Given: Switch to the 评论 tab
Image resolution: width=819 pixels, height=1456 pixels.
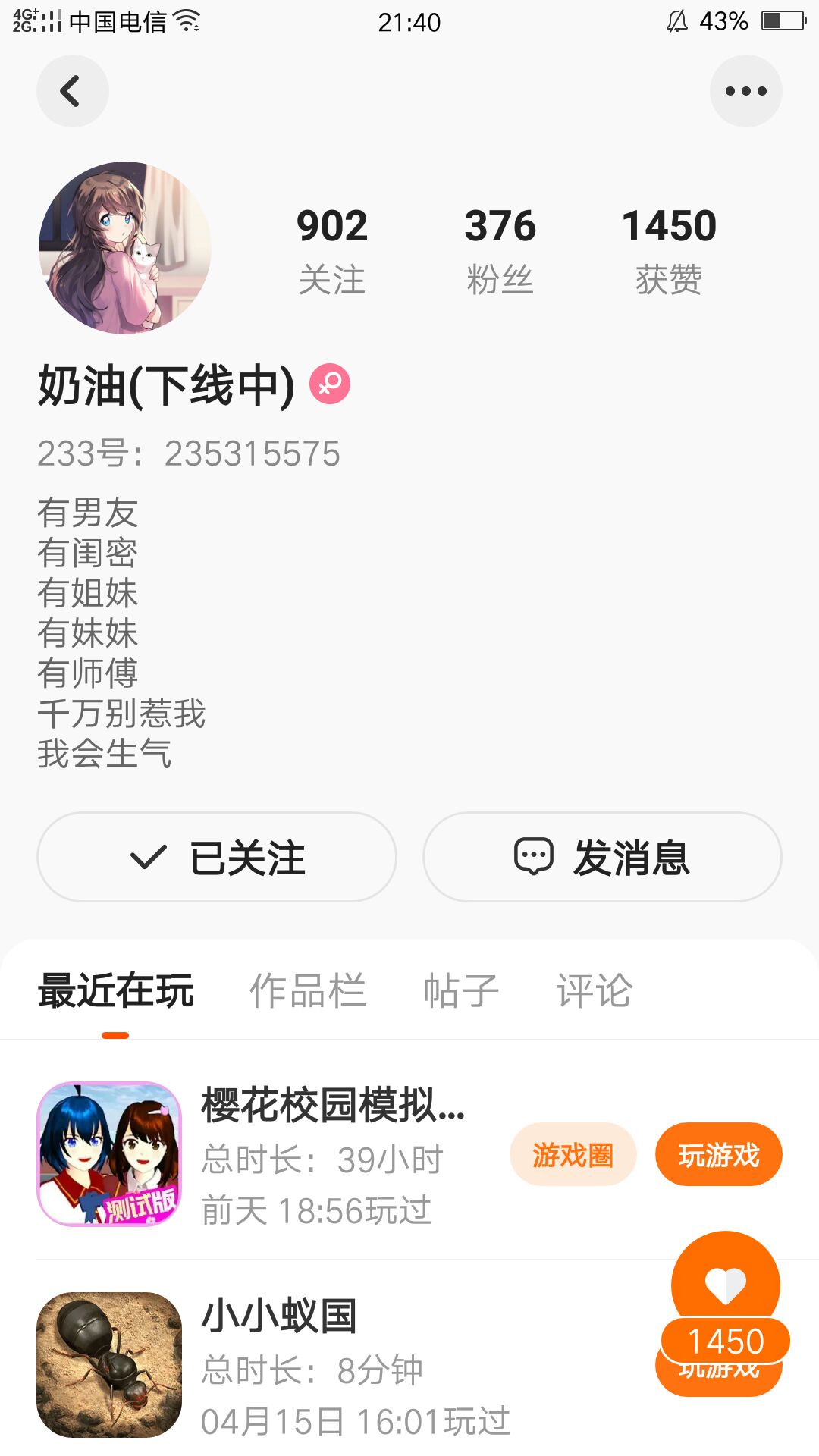Looking at the screenshot, I should [x=594, y=990].
